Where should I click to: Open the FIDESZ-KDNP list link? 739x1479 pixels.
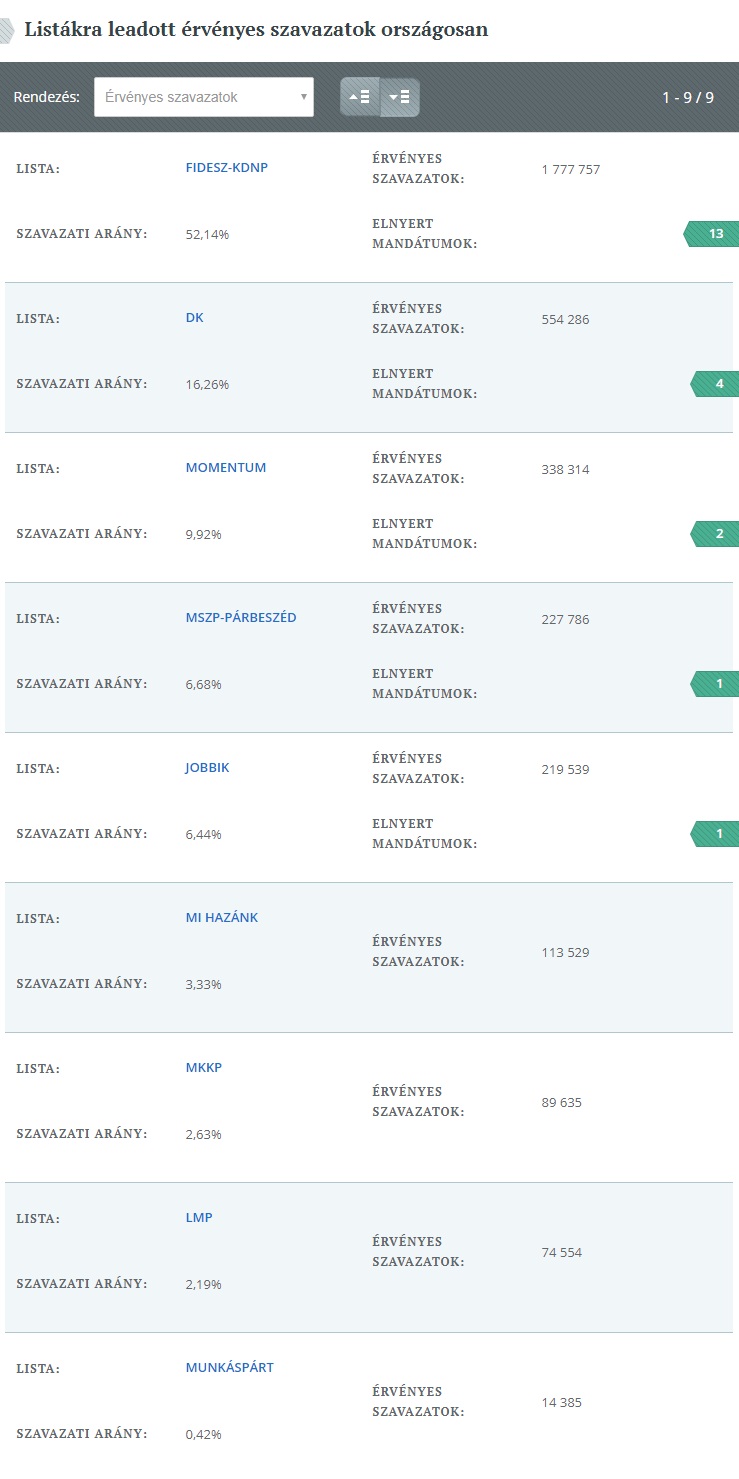[x=227, y=168]
